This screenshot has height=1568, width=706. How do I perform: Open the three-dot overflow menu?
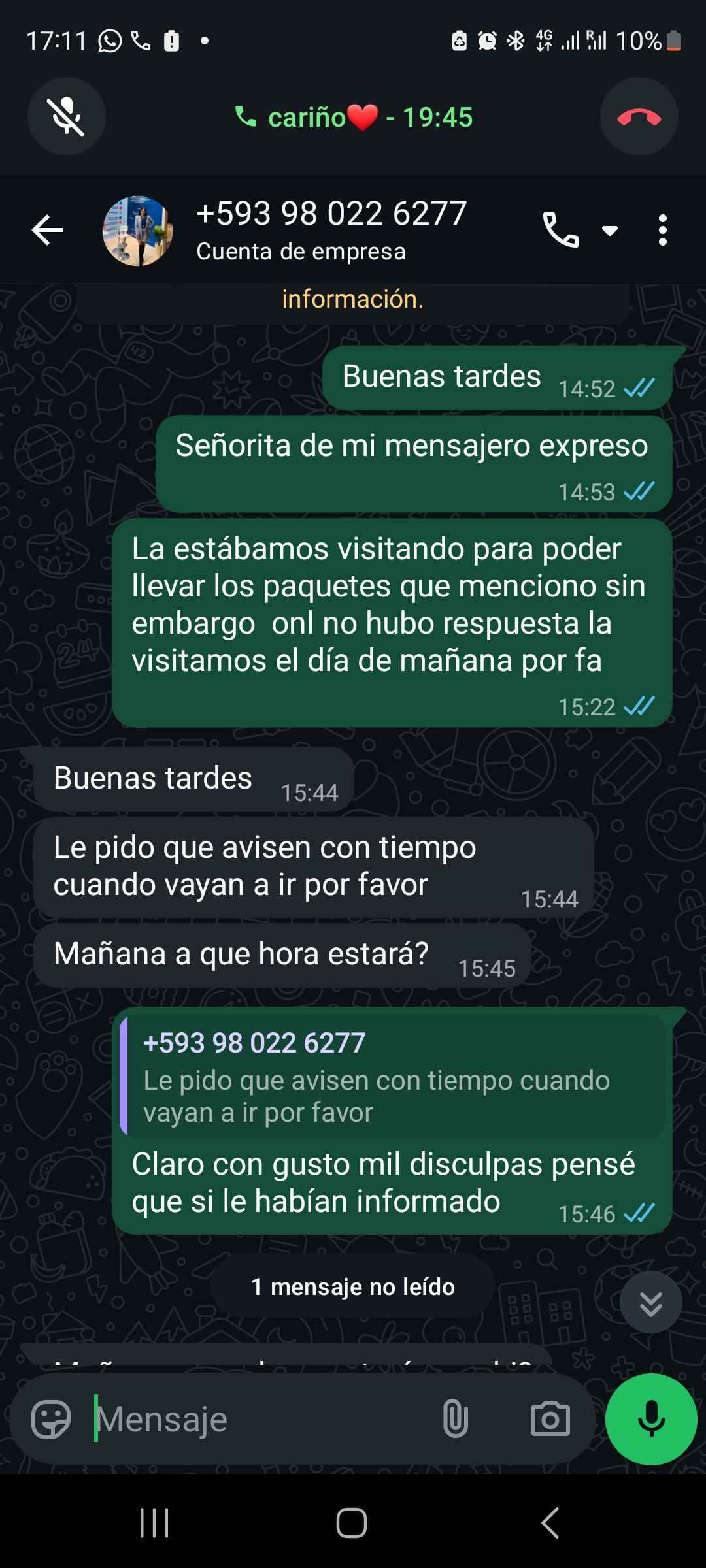click(662, 230)
